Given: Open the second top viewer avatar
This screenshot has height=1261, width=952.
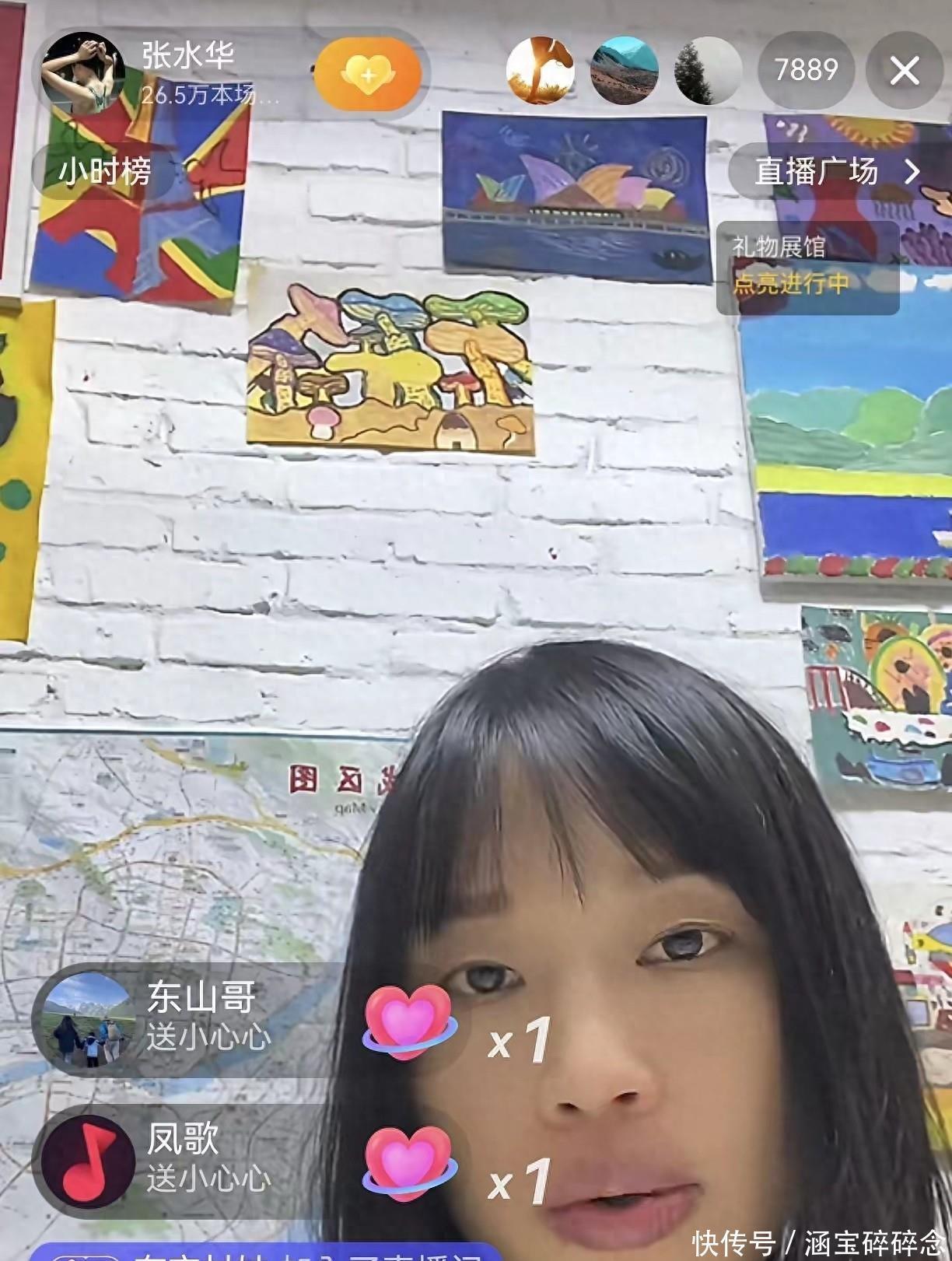Looking at the screenshot, I should [624, 71].
